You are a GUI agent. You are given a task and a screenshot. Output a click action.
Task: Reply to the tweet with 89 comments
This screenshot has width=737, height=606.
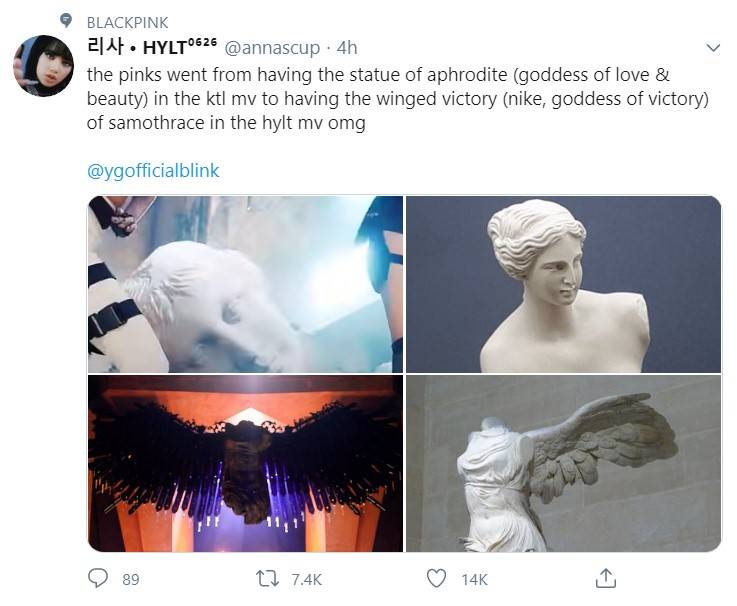click(x=98, y=578)
